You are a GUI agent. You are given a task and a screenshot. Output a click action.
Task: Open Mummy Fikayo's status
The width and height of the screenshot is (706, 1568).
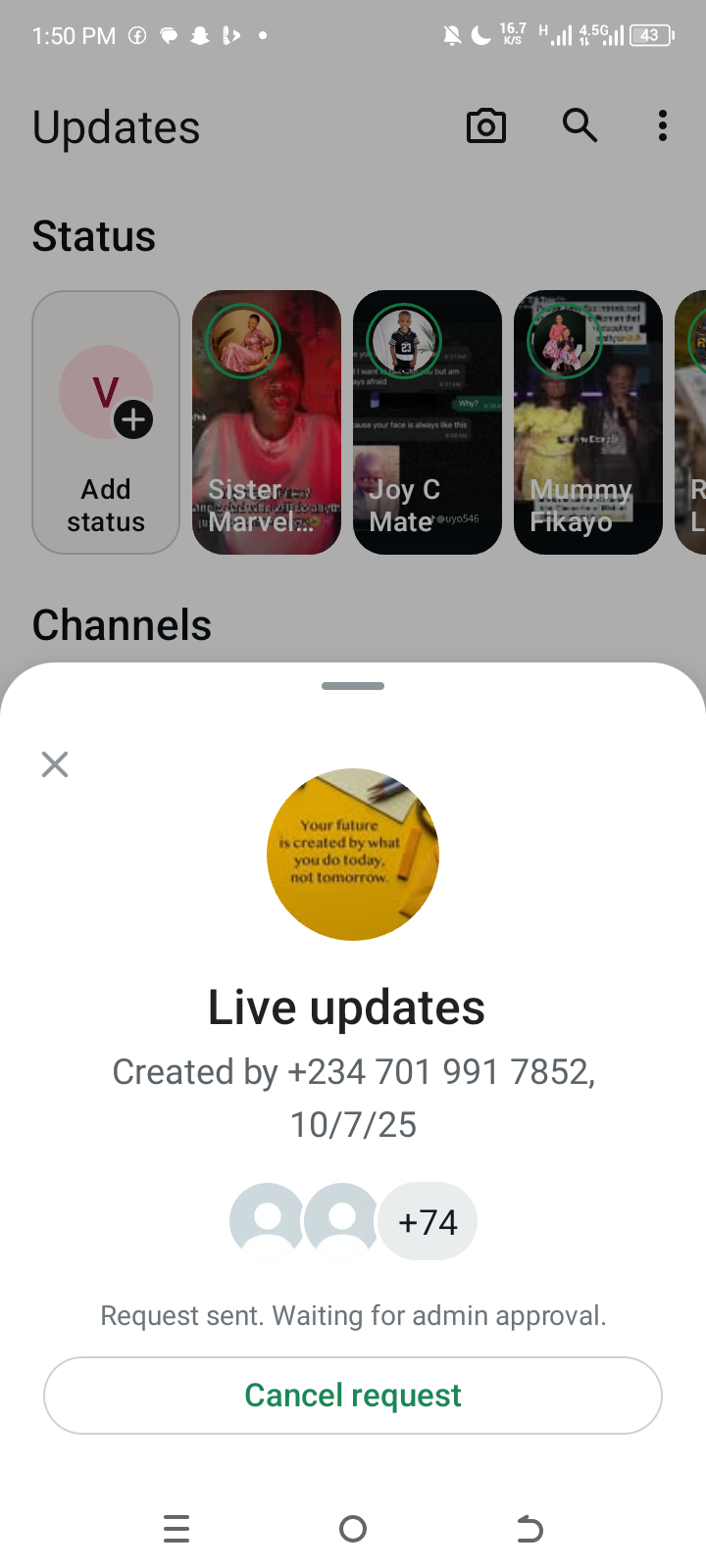(587, 422)
